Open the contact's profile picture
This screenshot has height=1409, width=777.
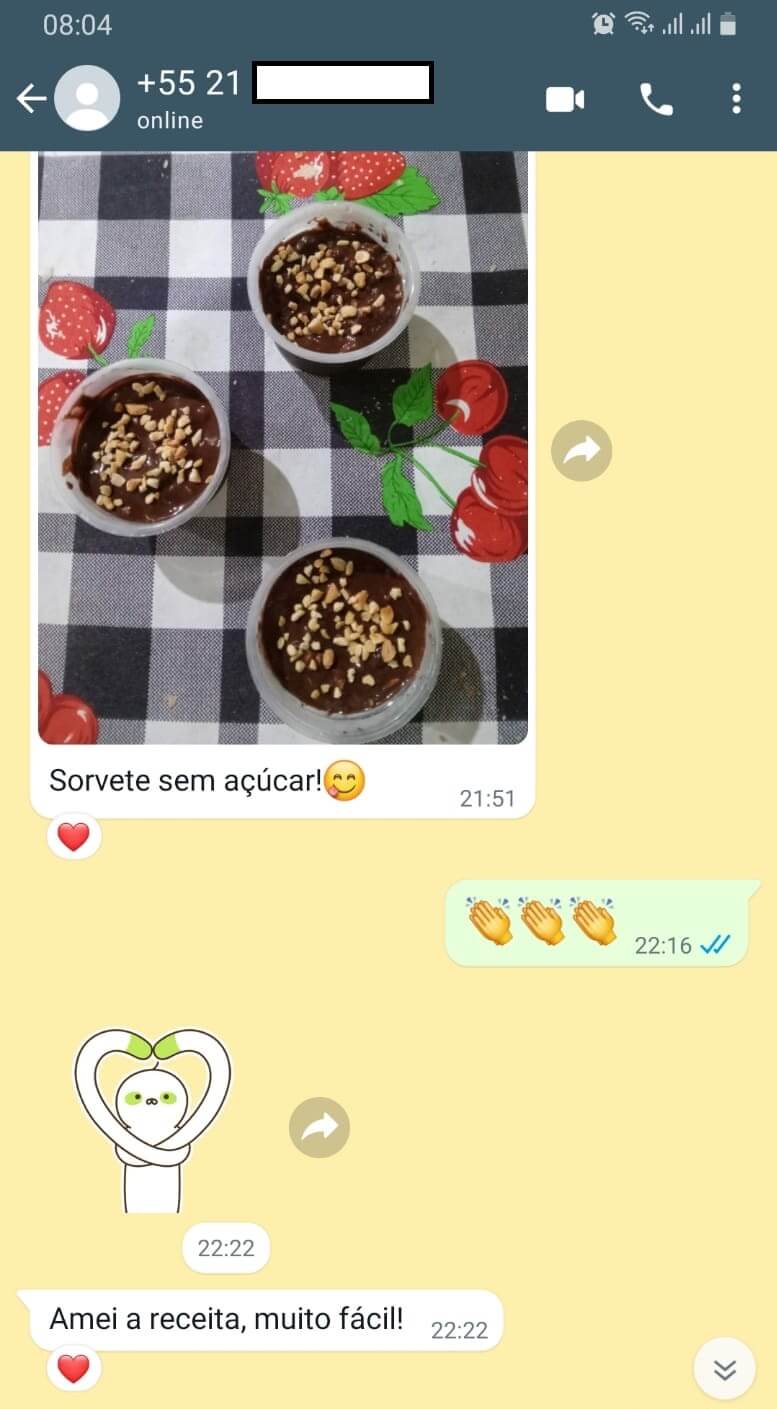pos(87,98)
